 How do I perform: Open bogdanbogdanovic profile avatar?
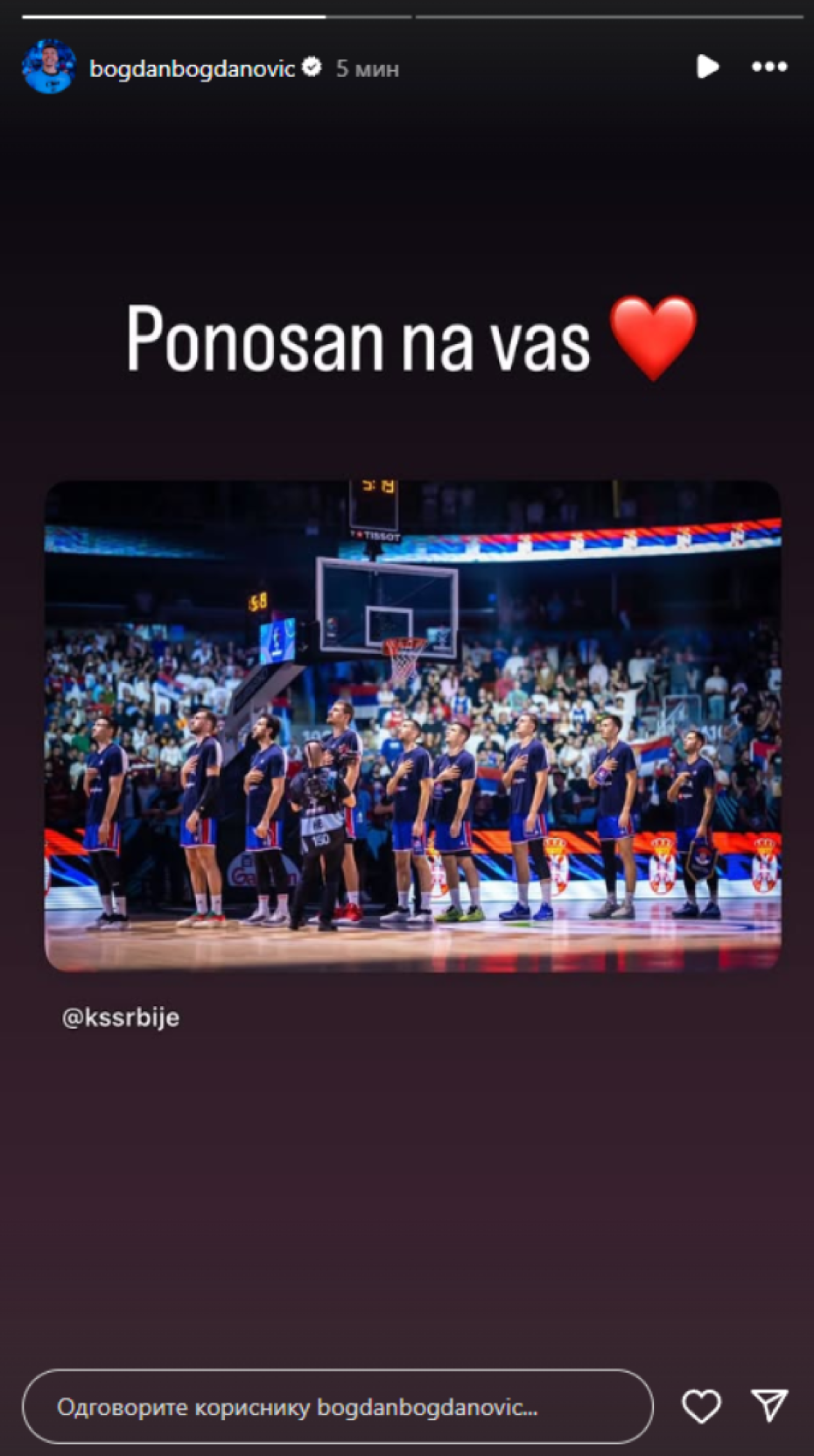48,67
